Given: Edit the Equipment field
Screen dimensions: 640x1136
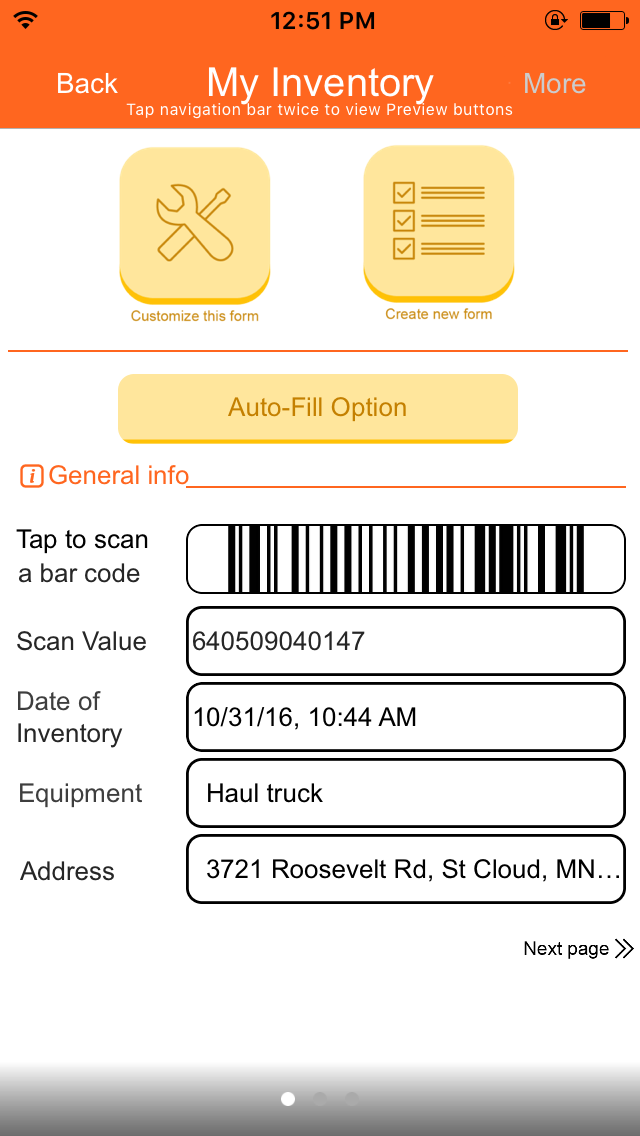Looking at the screenshot, I should (x=406, y=793).
